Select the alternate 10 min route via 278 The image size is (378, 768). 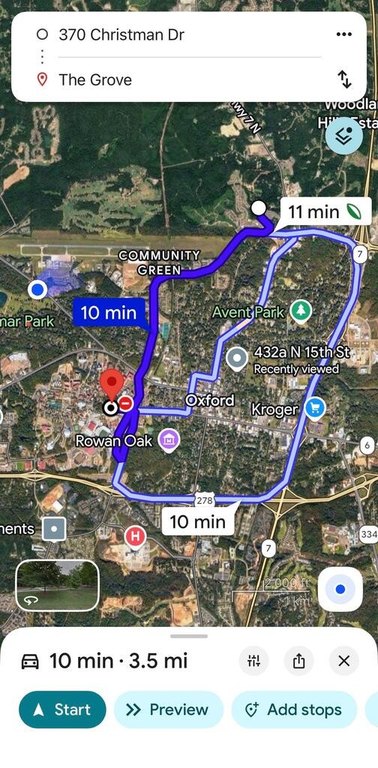[198, 521]
